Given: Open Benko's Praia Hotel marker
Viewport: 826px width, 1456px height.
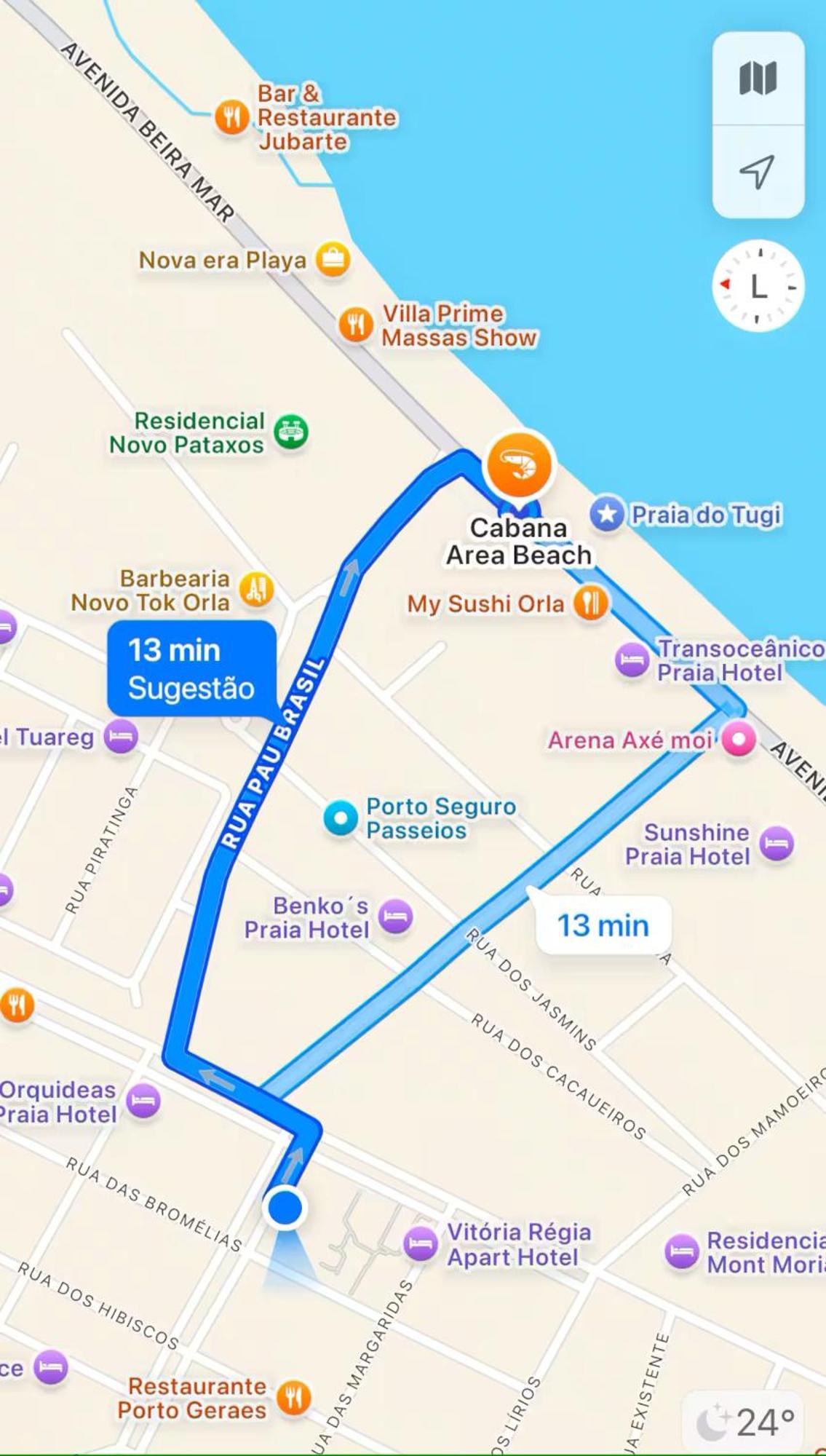Looking at the screenshot, I should pyautogui.click(x=395, y=917).
